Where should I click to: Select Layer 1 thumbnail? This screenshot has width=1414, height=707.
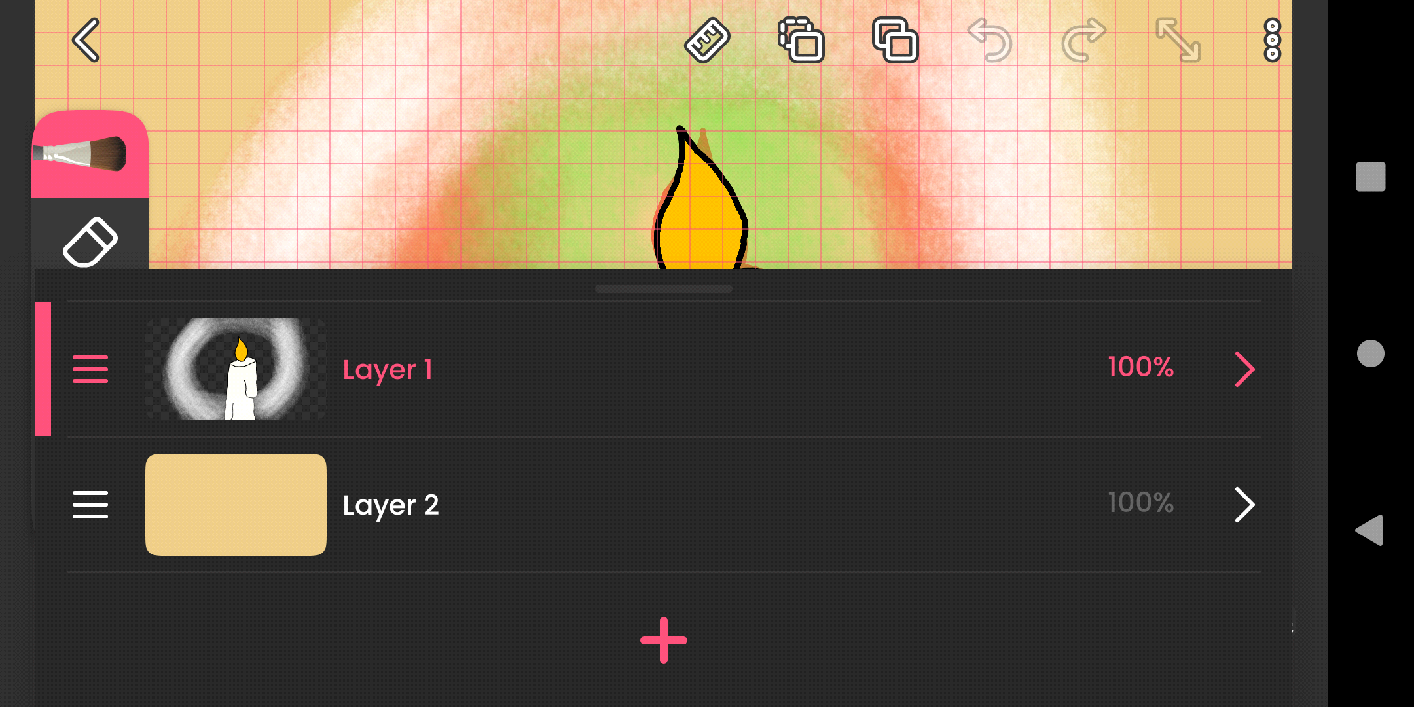point(236,369)
